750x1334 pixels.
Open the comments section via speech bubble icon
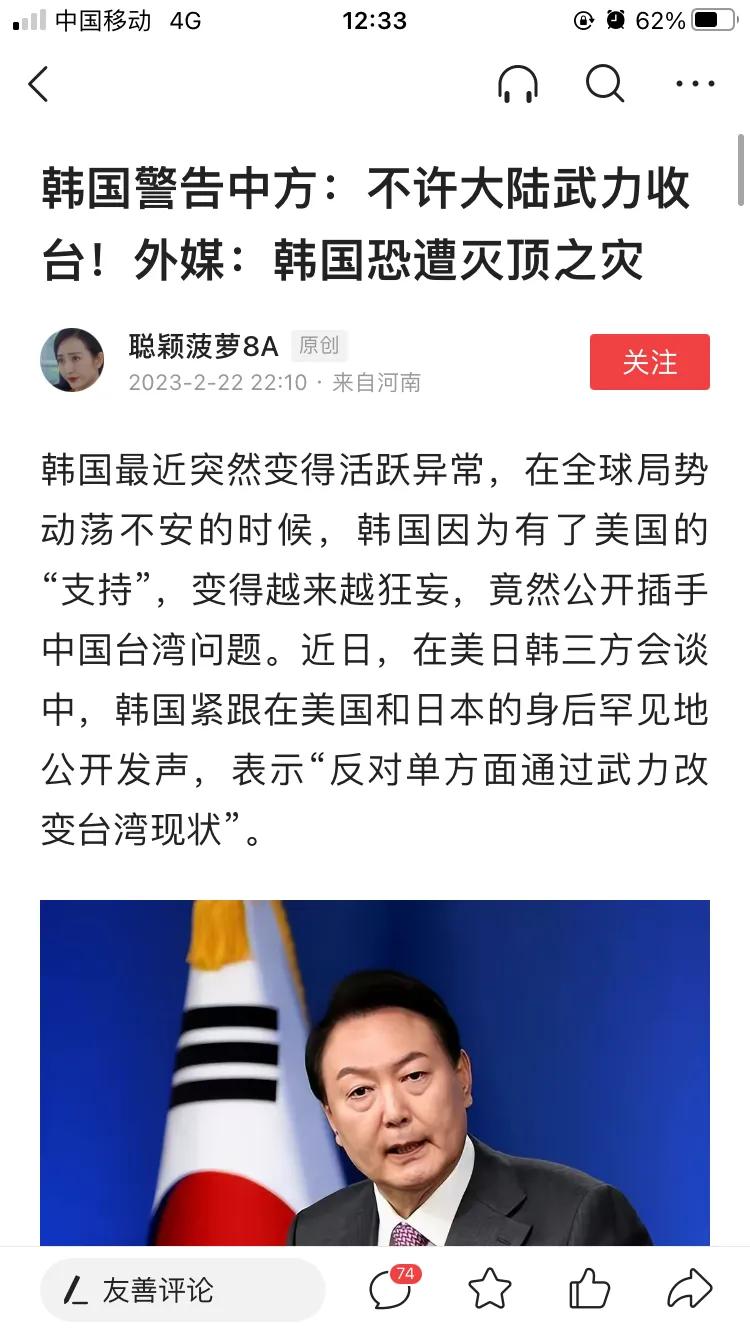point(388,1290)
